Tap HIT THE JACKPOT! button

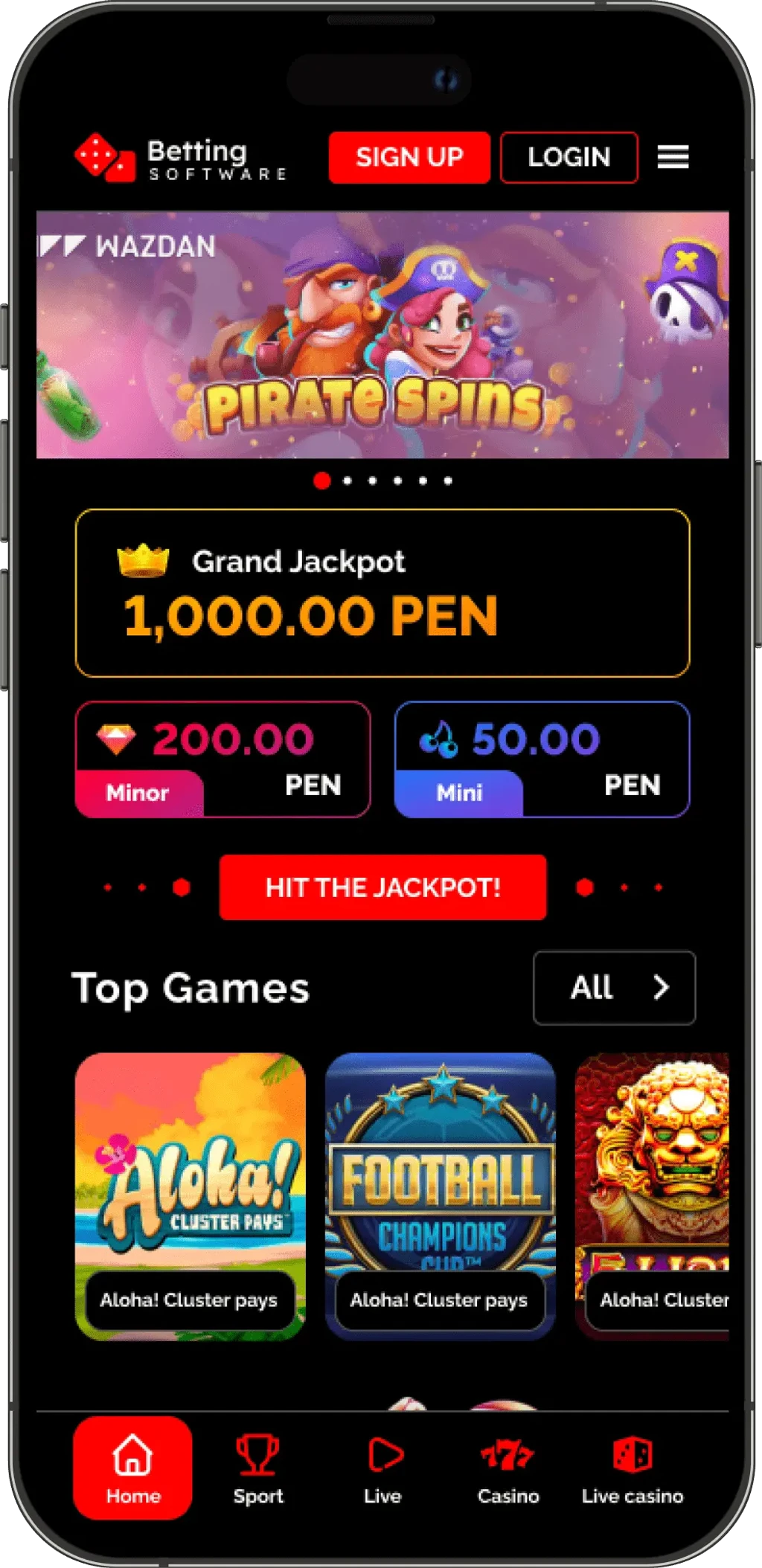click(382, 887)
